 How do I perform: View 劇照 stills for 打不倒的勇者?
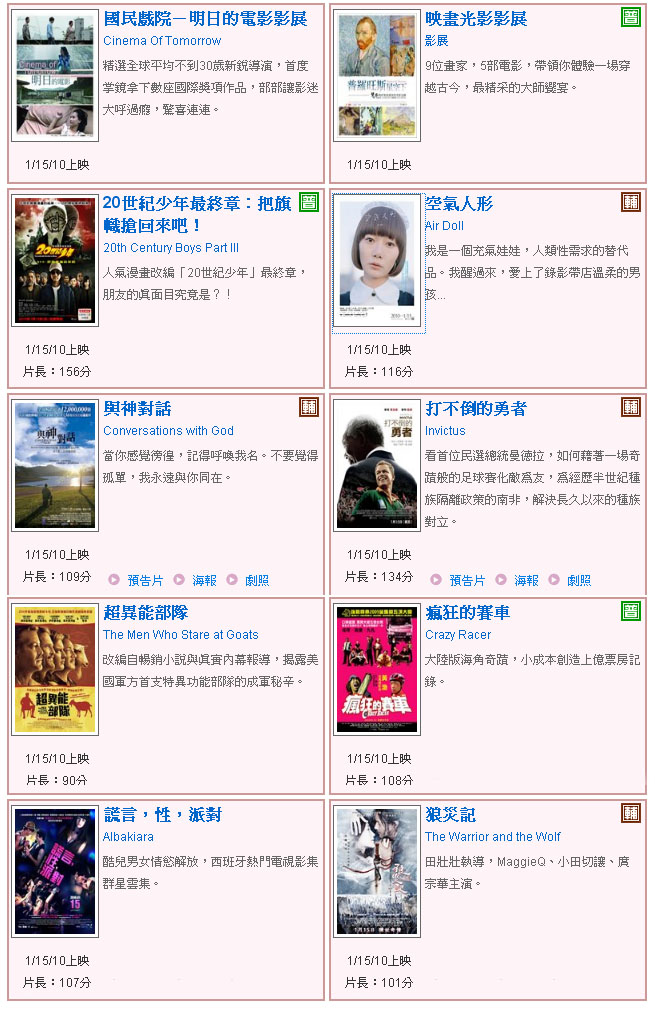[579, 580]
